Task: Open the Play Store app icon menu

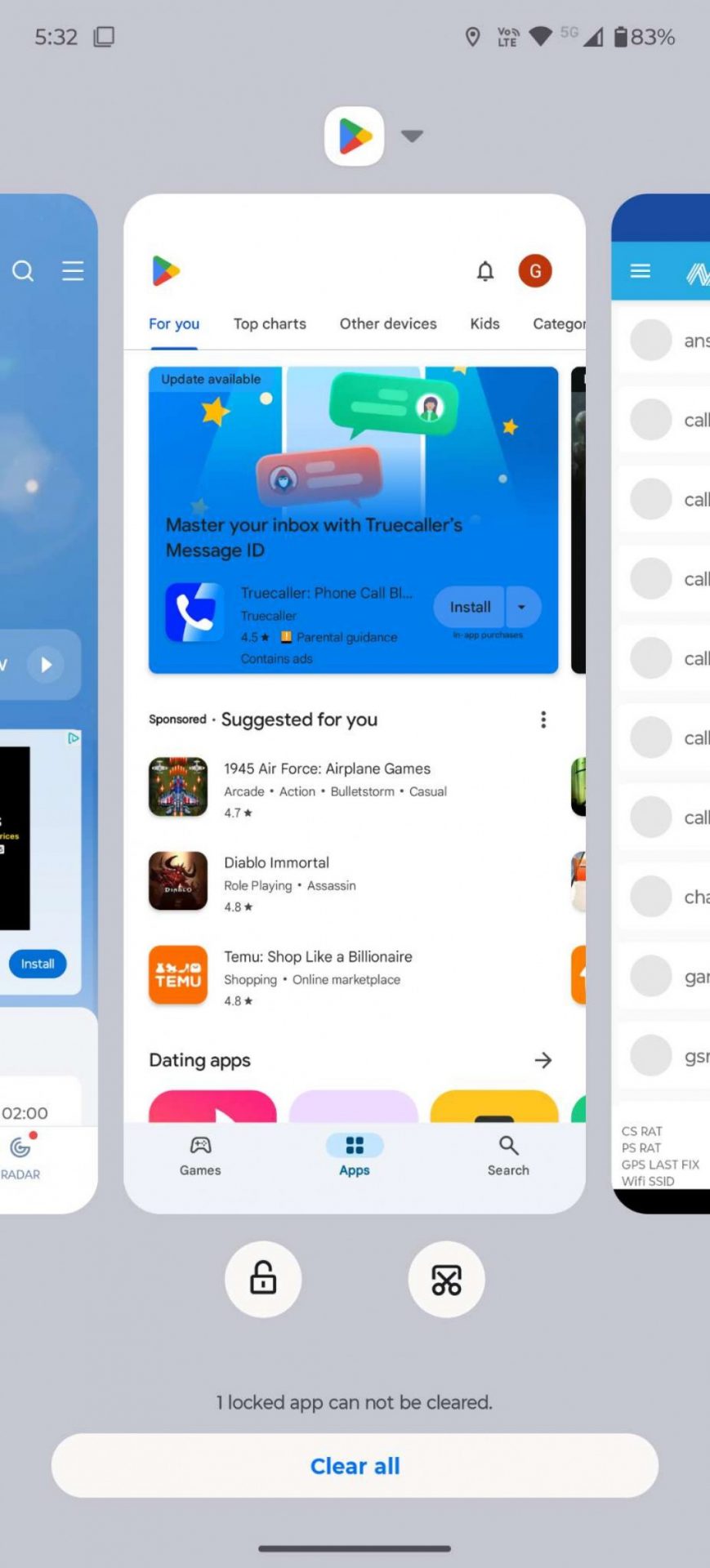Action: click(x=355, y=136)
